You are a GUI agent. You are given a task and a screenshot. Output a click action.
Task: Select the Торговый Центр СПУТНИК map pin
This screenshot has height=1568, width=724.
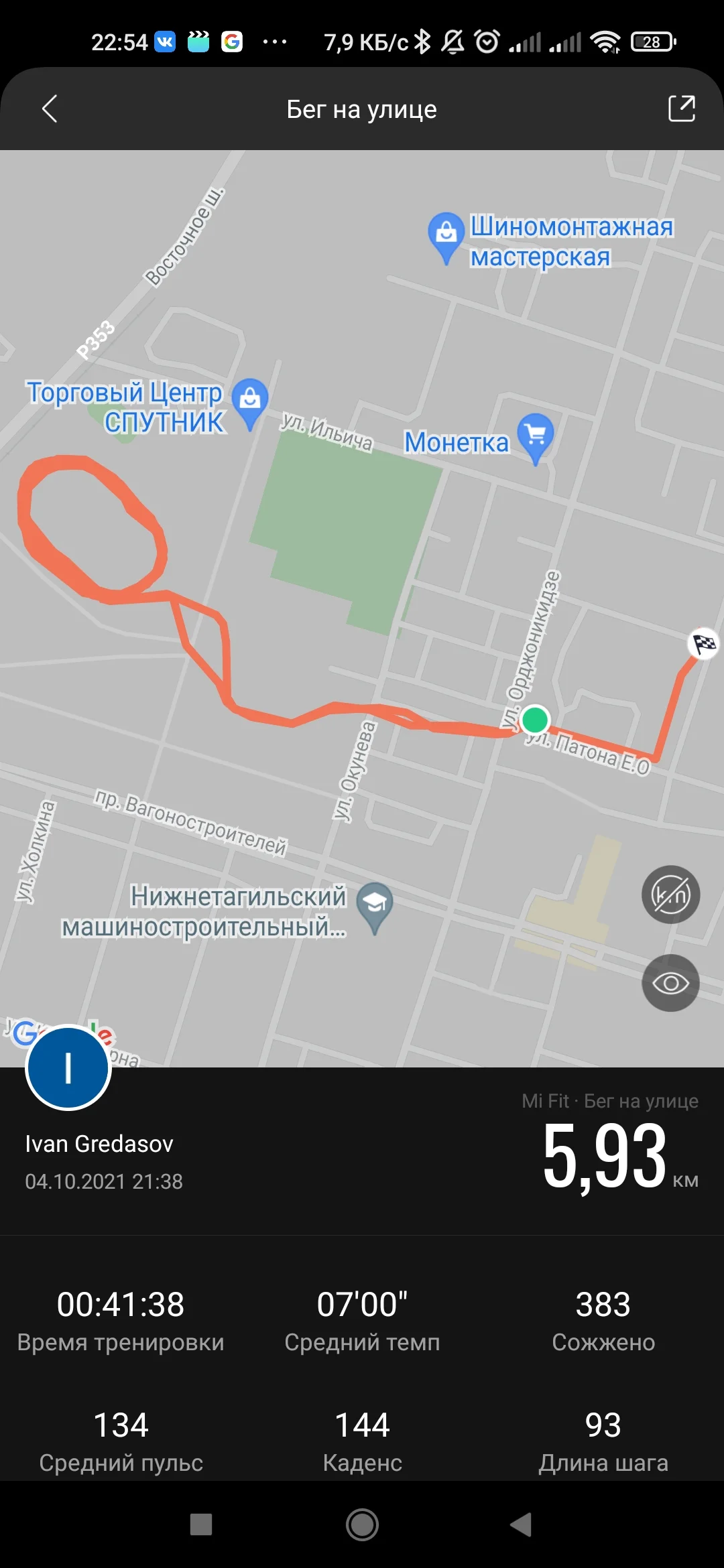(249, 400)
